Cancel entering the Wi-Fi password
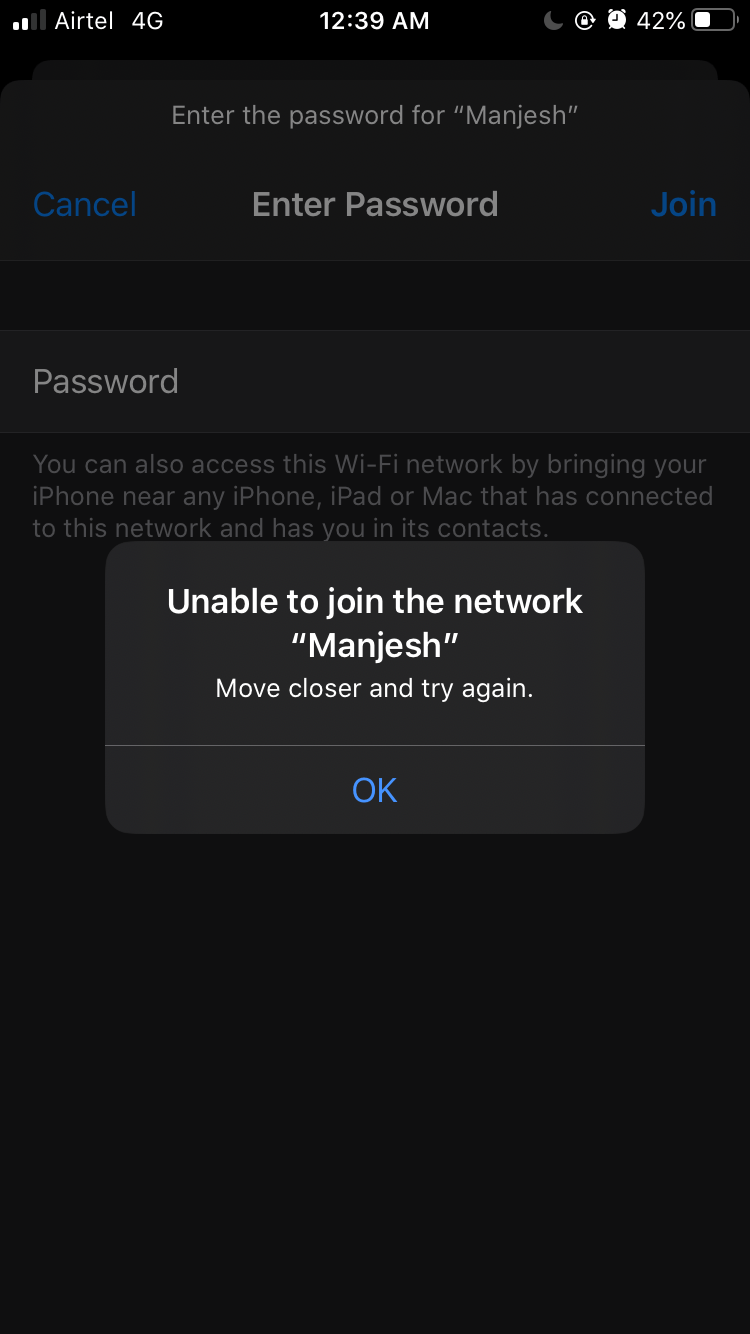The height and width of the screenshot is (1334, 750). click(85, 204)
